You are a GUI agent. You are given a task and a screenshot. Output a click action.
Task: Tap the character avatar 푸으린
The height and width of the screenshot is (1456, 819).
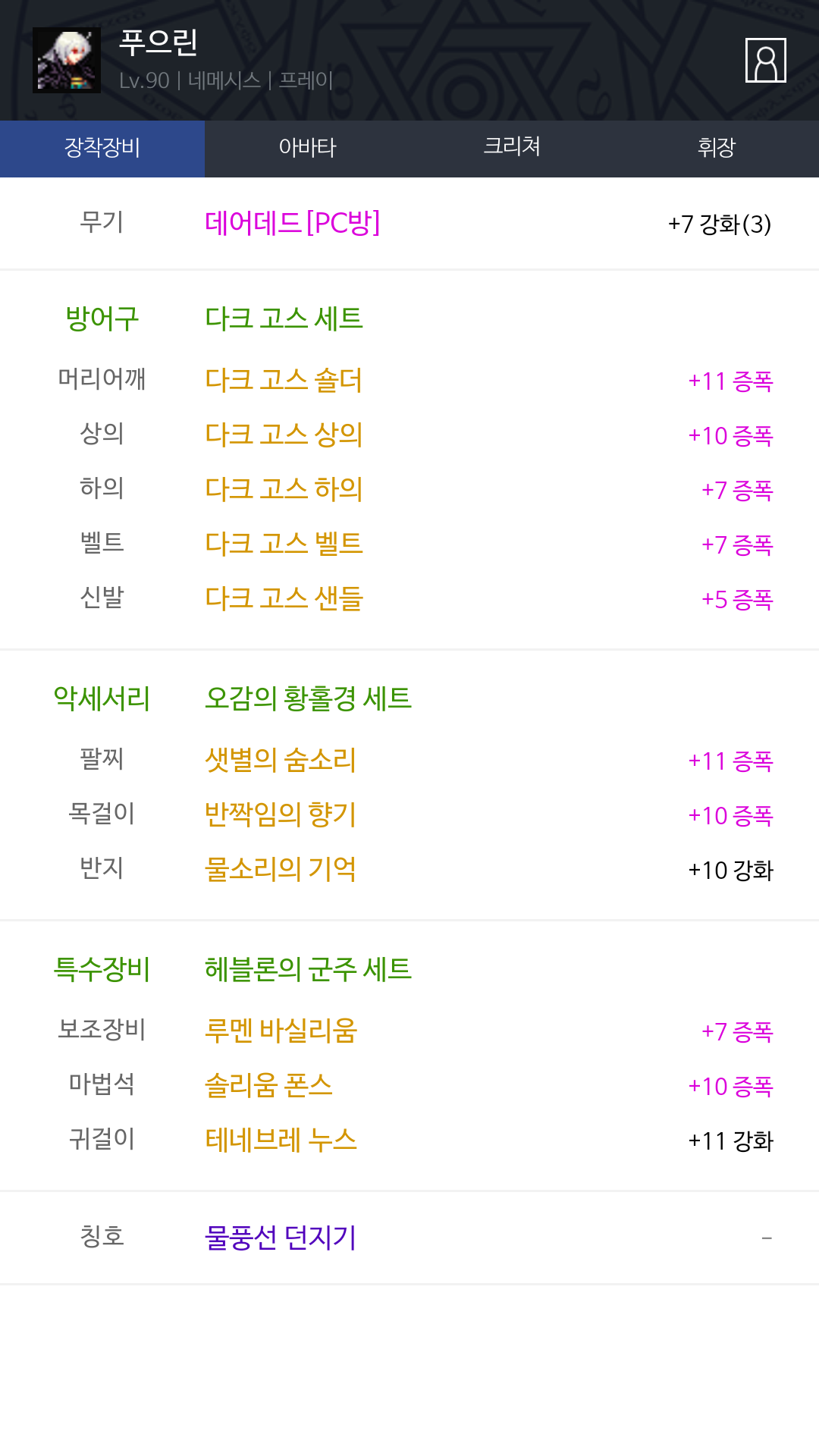(x=67, y=61)
